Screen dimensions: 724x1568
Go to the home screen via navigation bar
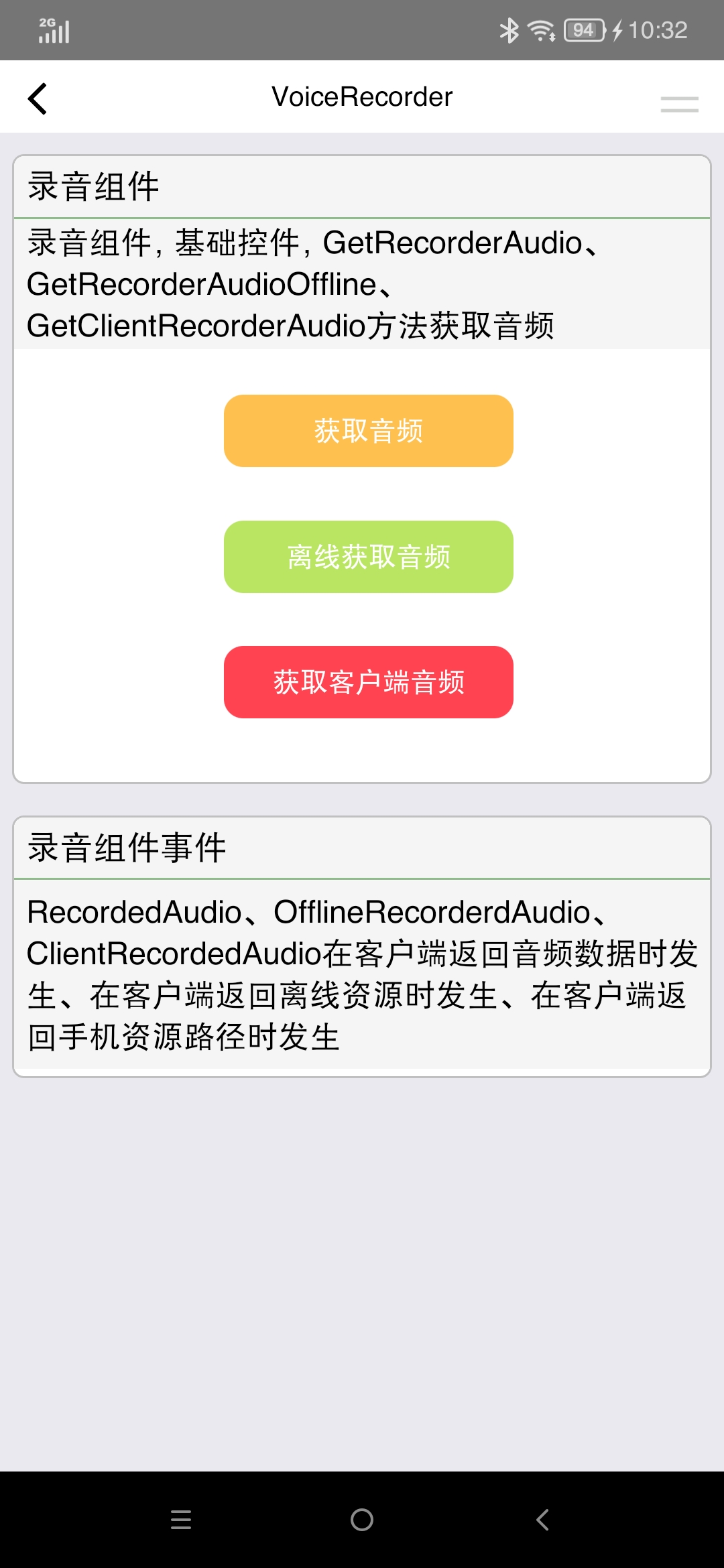(362, 1520)
